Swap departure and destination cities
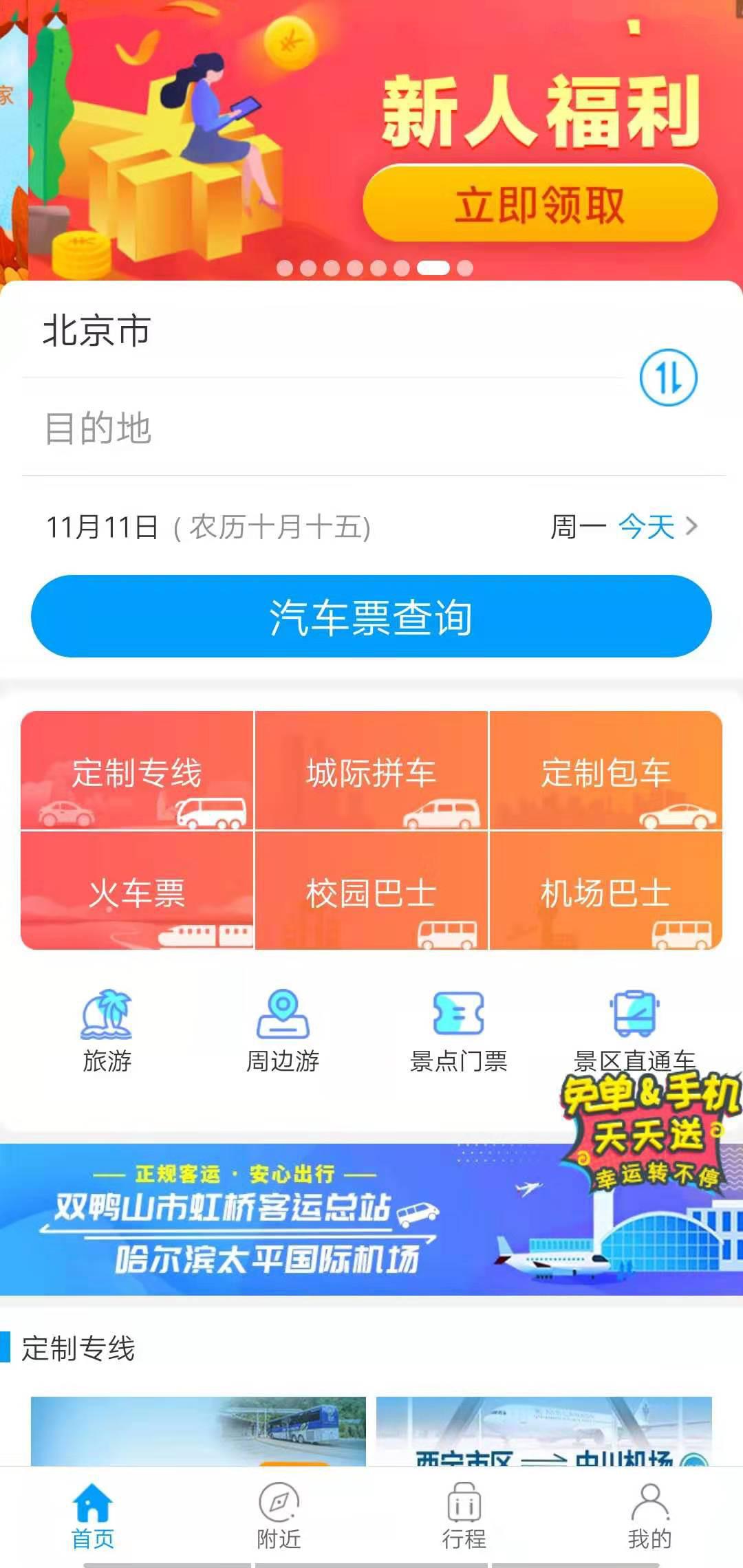The height and width of the screenshot is (1568, 743). [668, 378]
